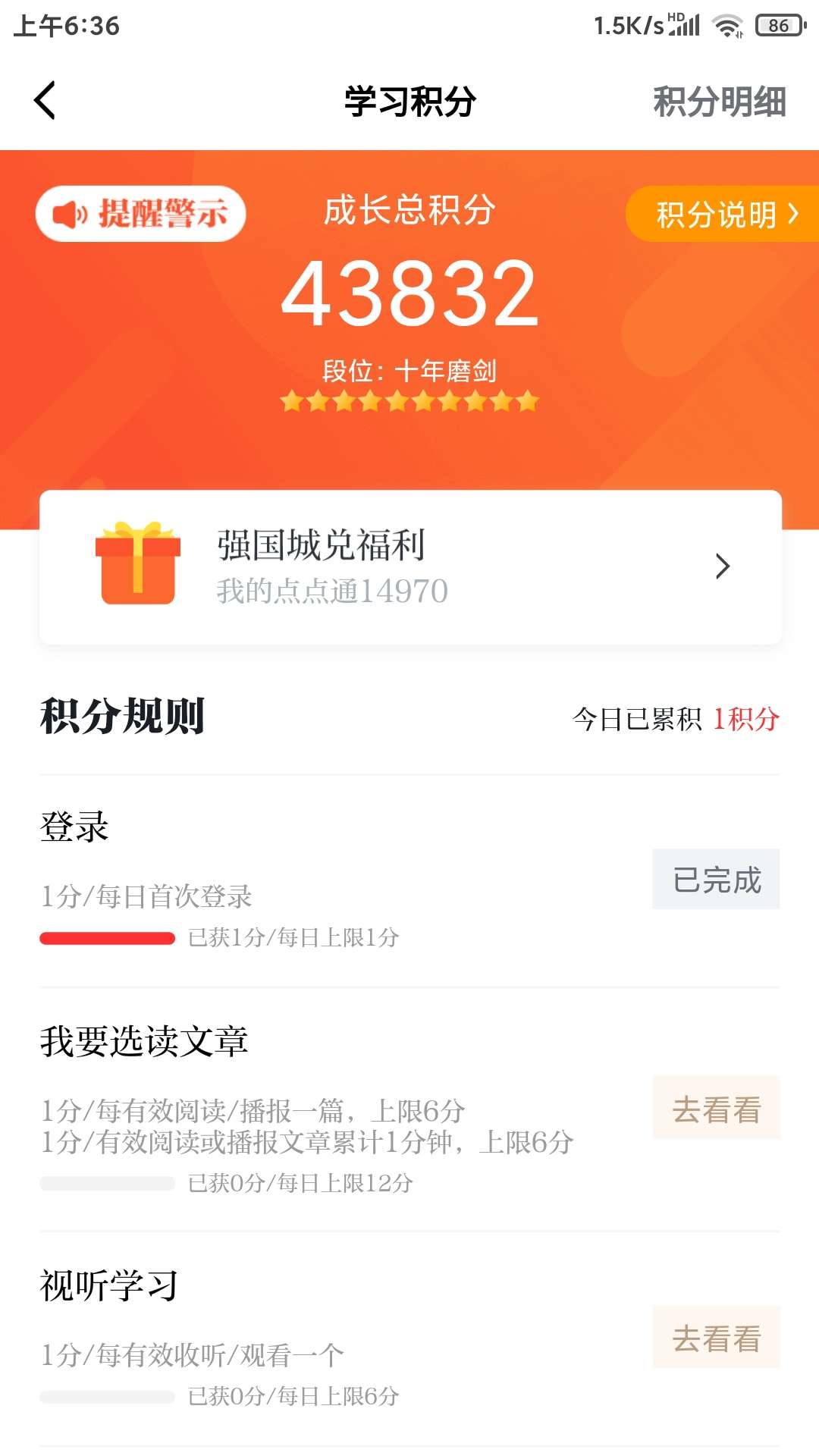Go back using the top-left arrow
819x1456 pixels.
[45, 101]
